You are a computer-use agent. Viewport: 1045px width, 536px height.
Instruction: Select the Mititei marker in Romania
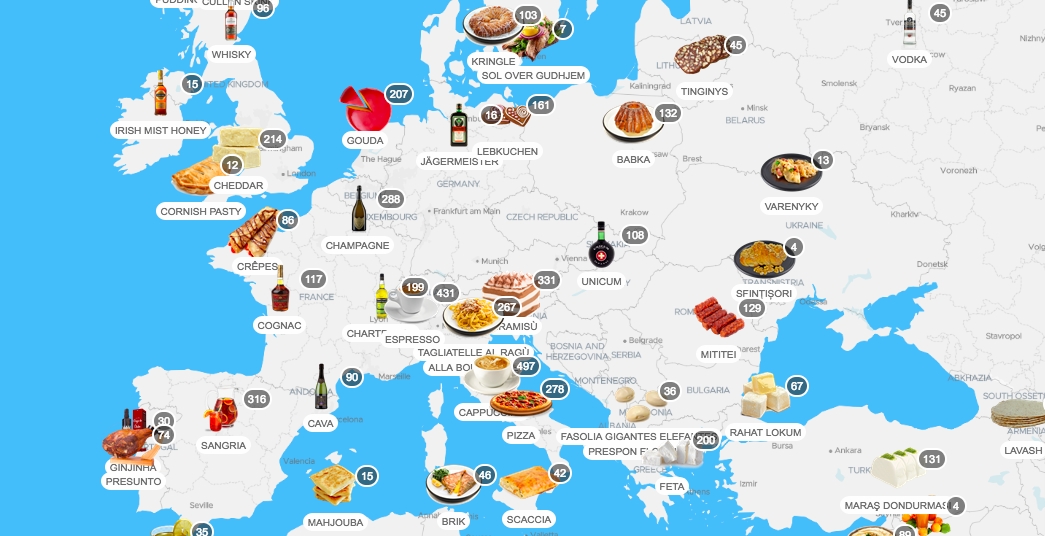point(718,318)
